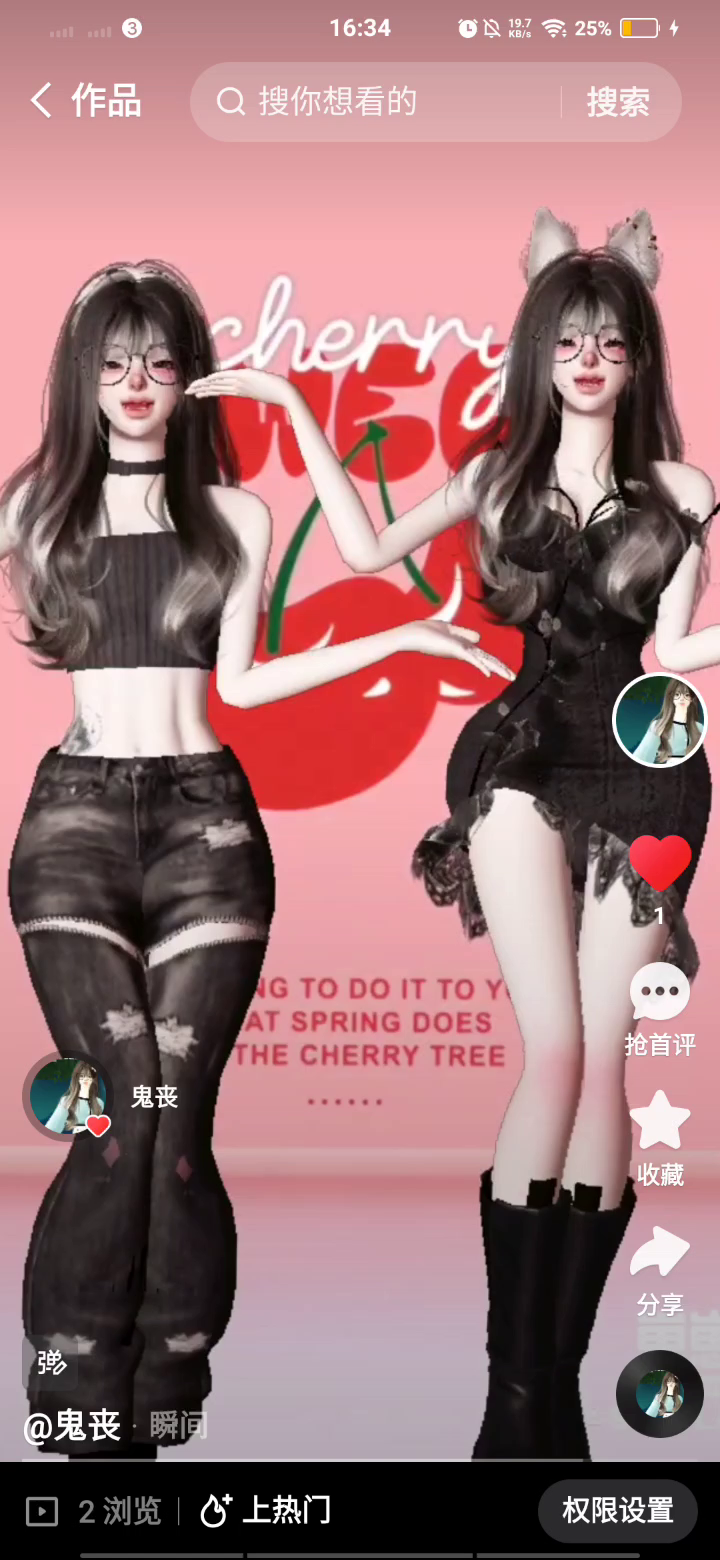View the 2 浏览 viewer stats
Viewport: 720px width, 1560px height.
(100, 1510)
